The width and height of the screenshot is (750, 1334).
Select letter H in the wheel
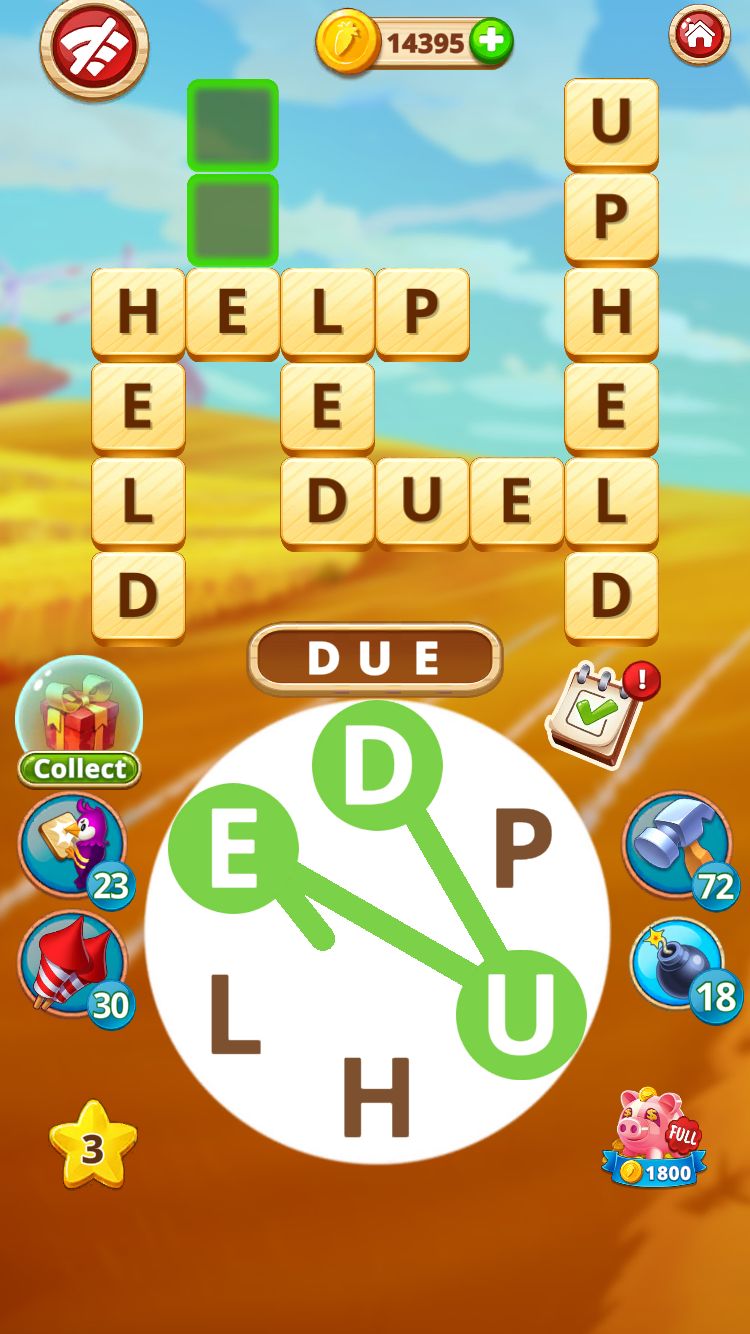coord(376,1097)
